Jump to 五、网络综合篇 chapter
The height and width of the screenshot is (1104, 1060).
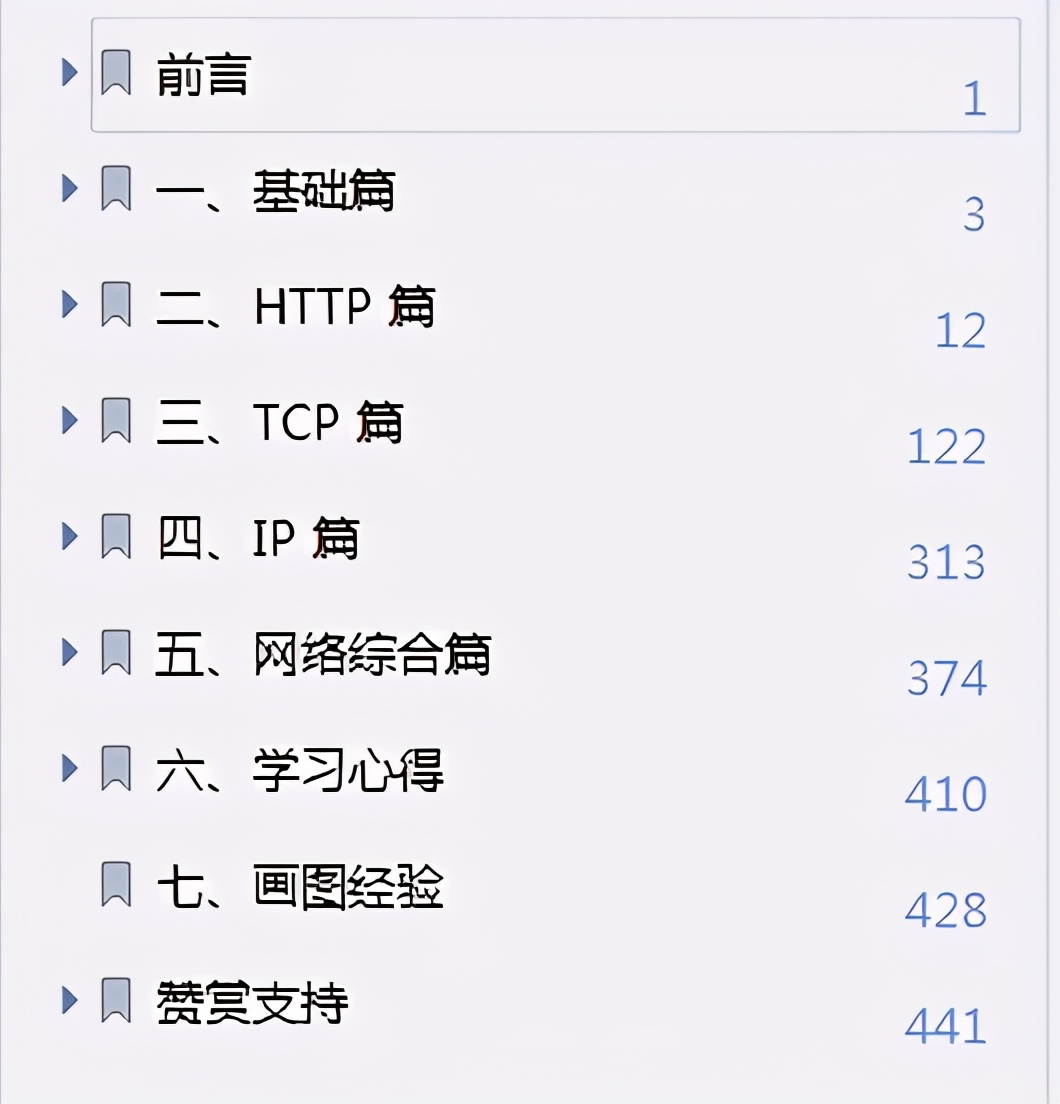(323, 655)
